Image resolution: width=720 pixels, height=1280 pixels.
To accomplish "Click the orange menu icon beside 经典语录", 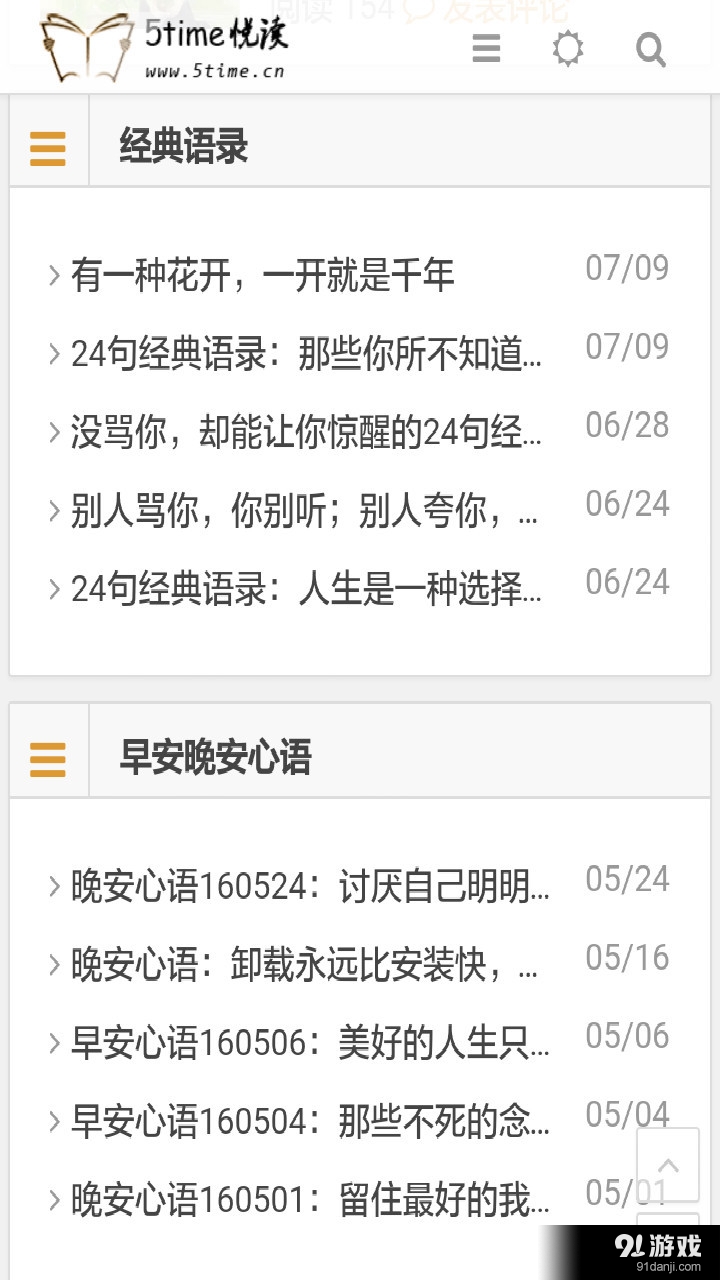I will (47, 148).
